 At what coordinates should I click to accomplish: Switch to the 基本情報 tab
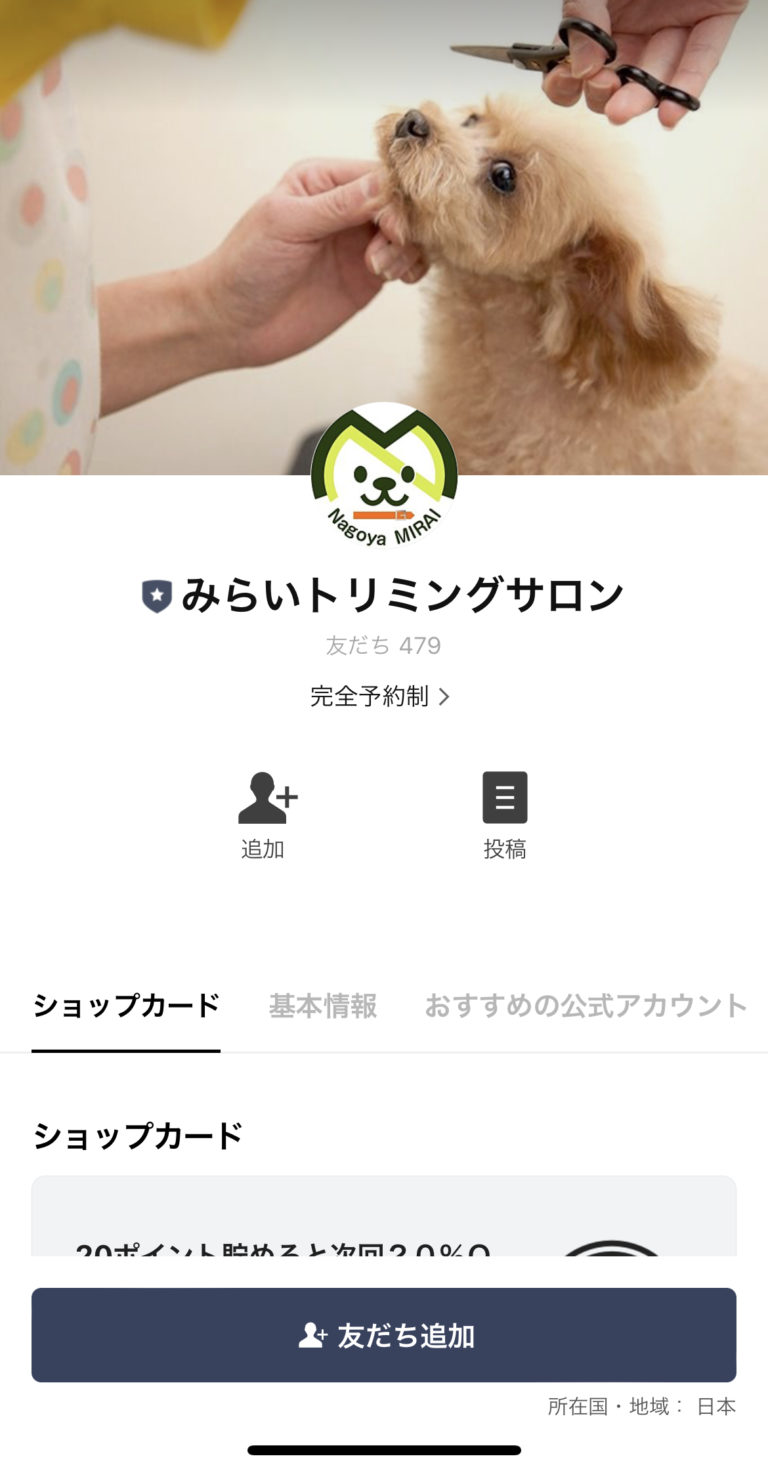(x=321, y=1006)
